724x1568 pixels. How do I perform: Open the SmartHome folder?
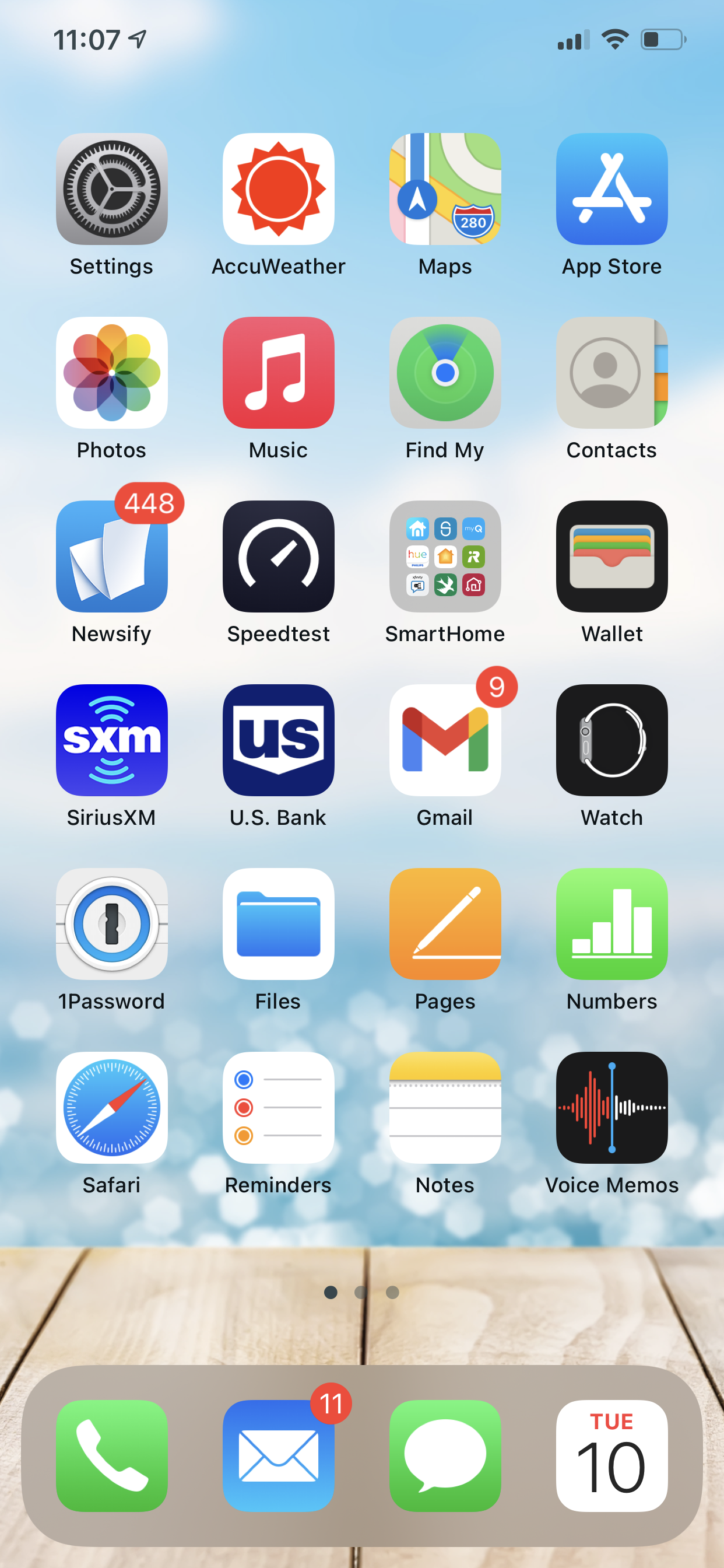tap(445, 557)
